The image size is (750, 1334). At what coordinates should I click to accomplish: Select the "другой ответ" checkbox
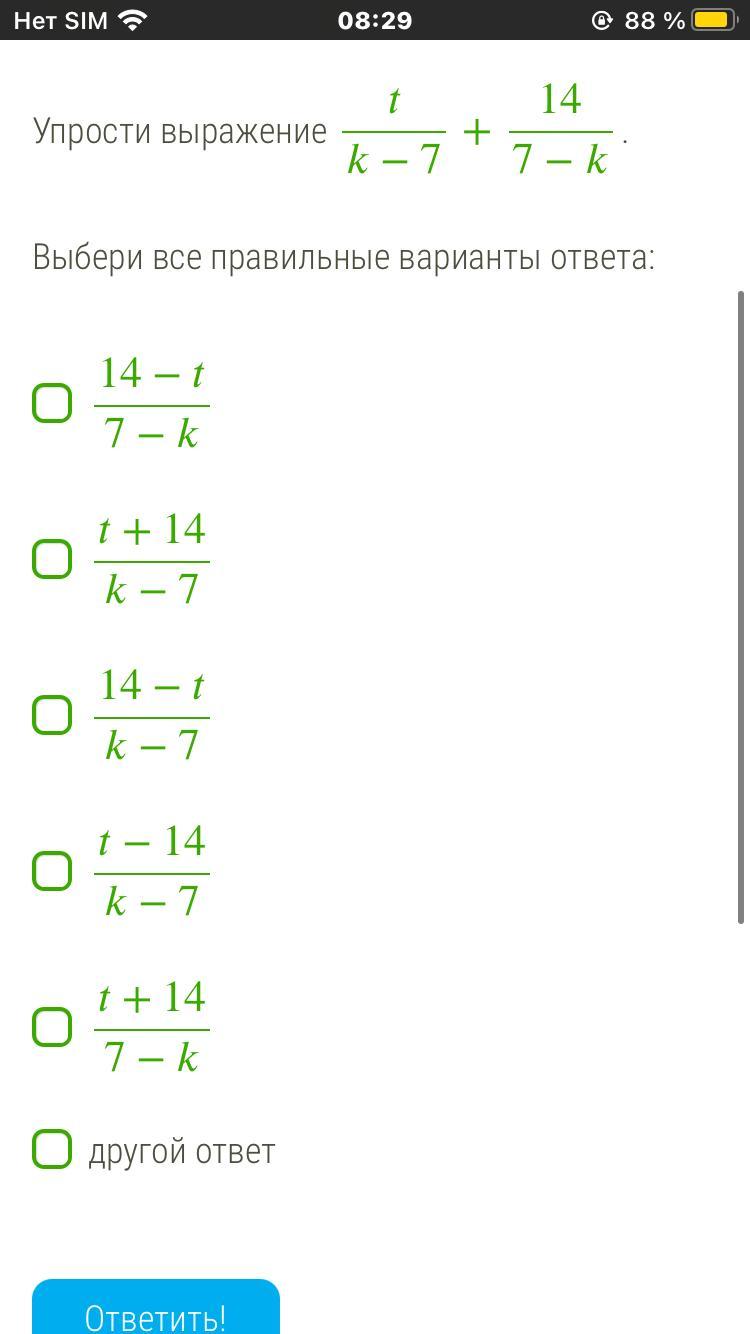52,1149
